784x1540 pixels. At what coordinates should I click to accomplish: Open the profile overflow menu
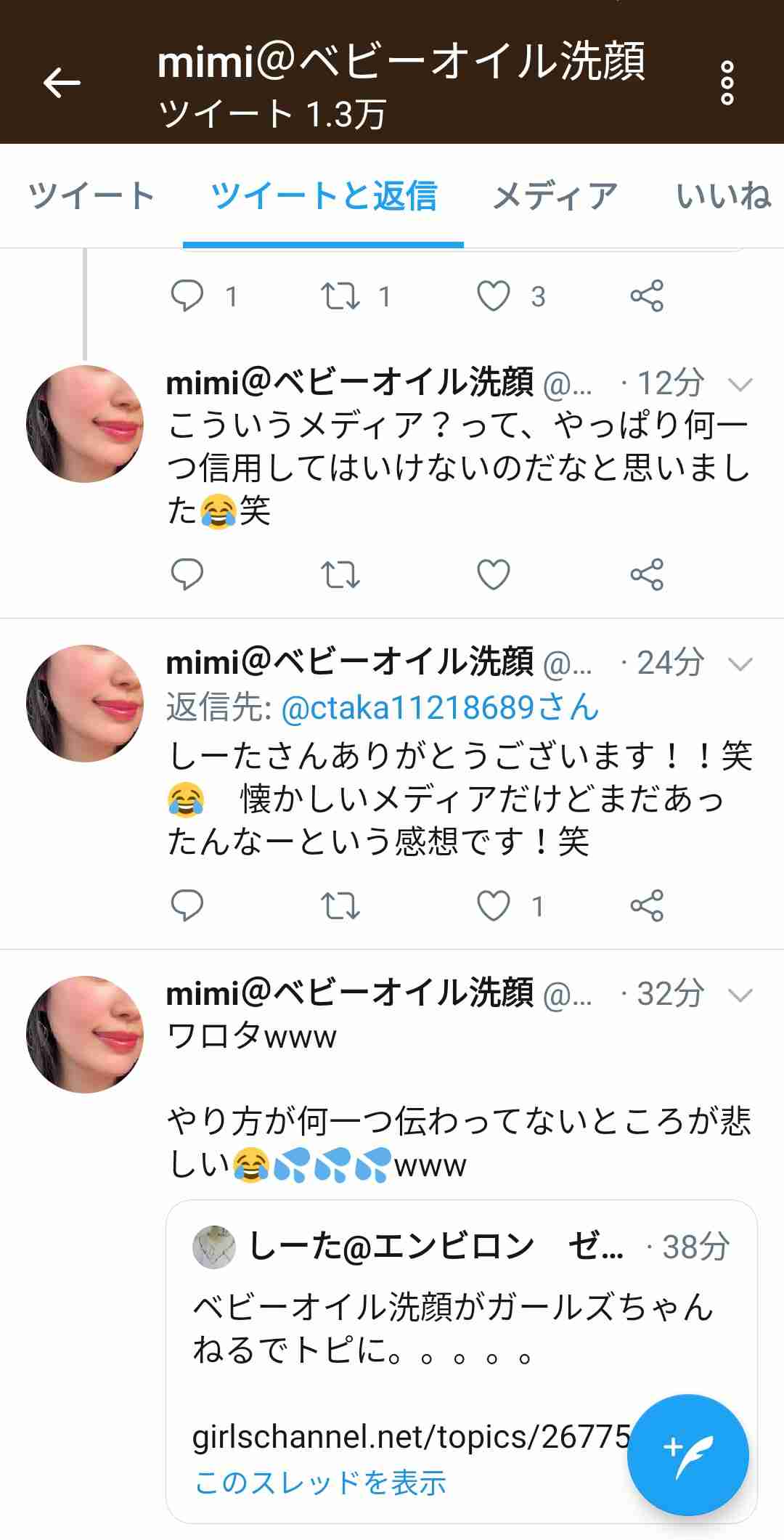tap(727, 83)
